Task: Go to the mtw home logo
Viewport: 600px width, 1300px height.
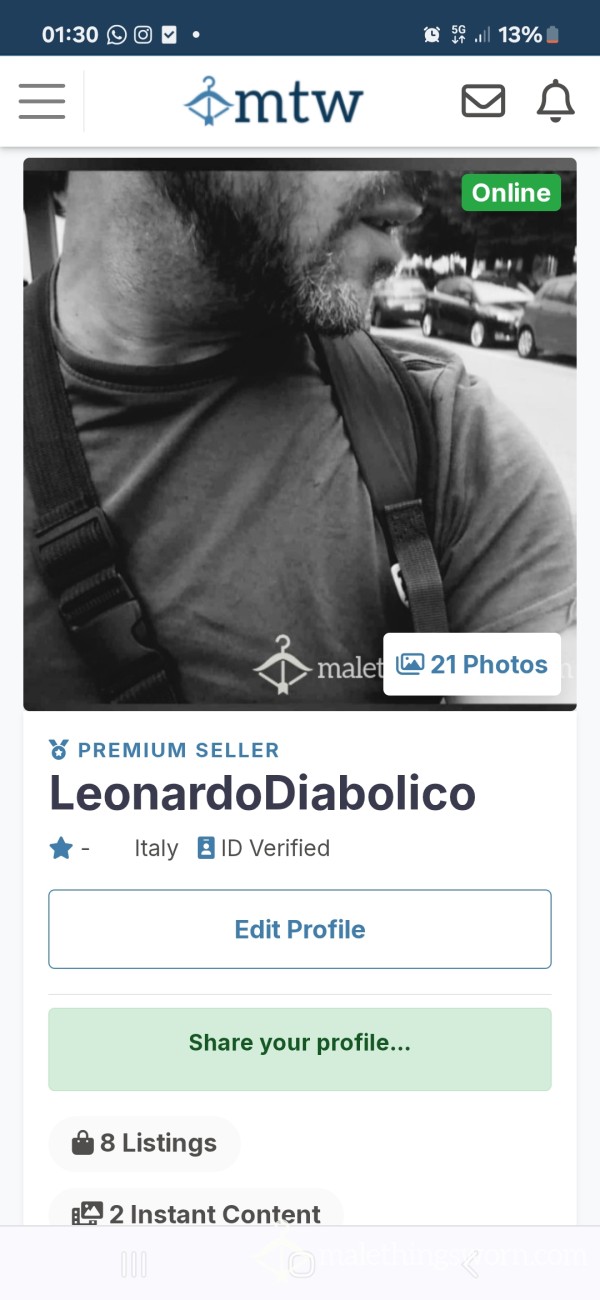Action: tap(274, 102)
